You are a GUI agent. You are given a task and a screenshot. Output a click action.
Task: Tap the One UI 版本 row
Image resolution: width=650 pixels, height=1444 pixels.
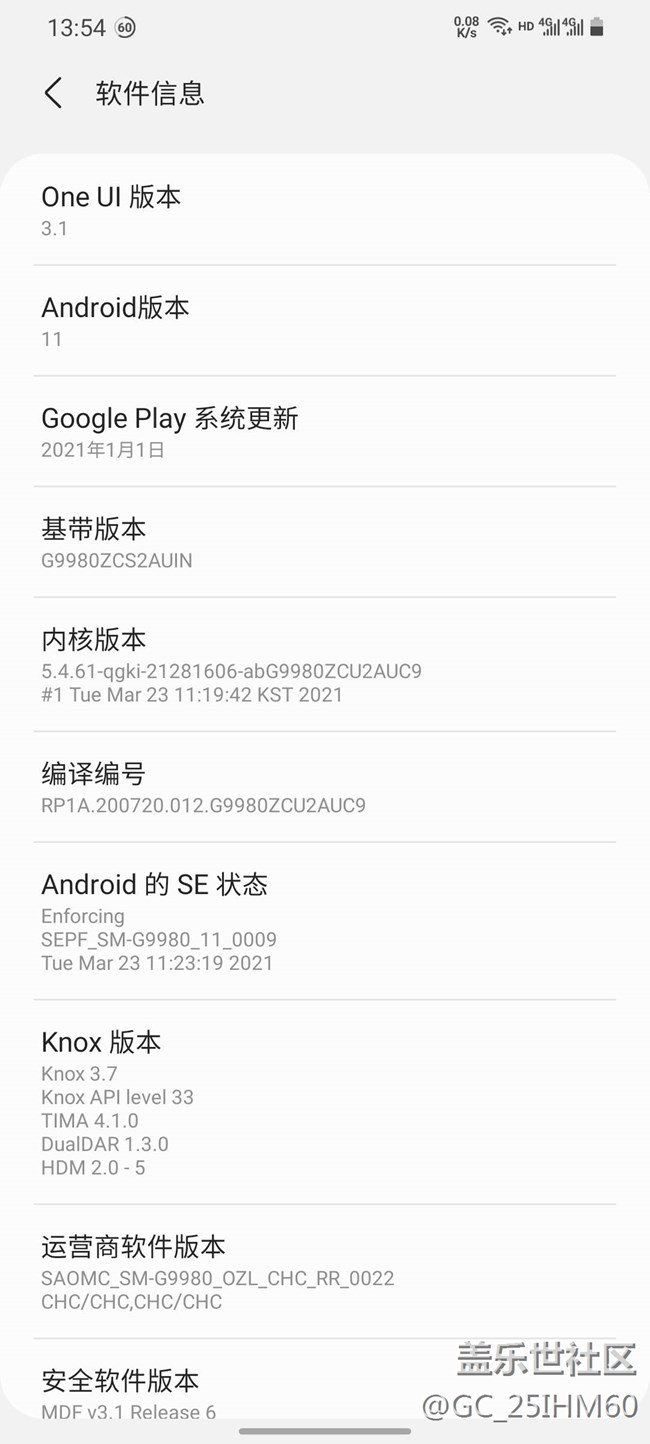tap(325, 211)
